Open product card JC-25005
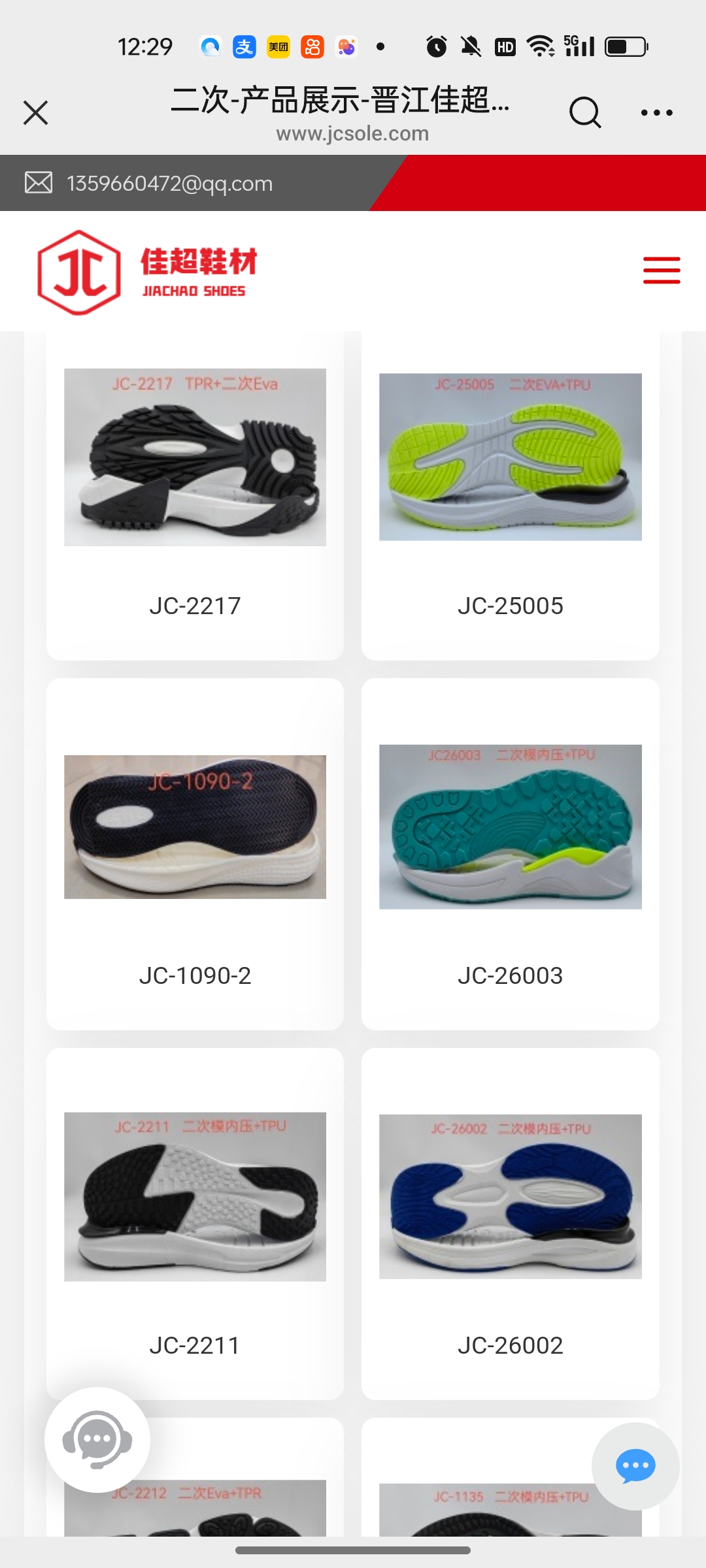 coord(510,497)
